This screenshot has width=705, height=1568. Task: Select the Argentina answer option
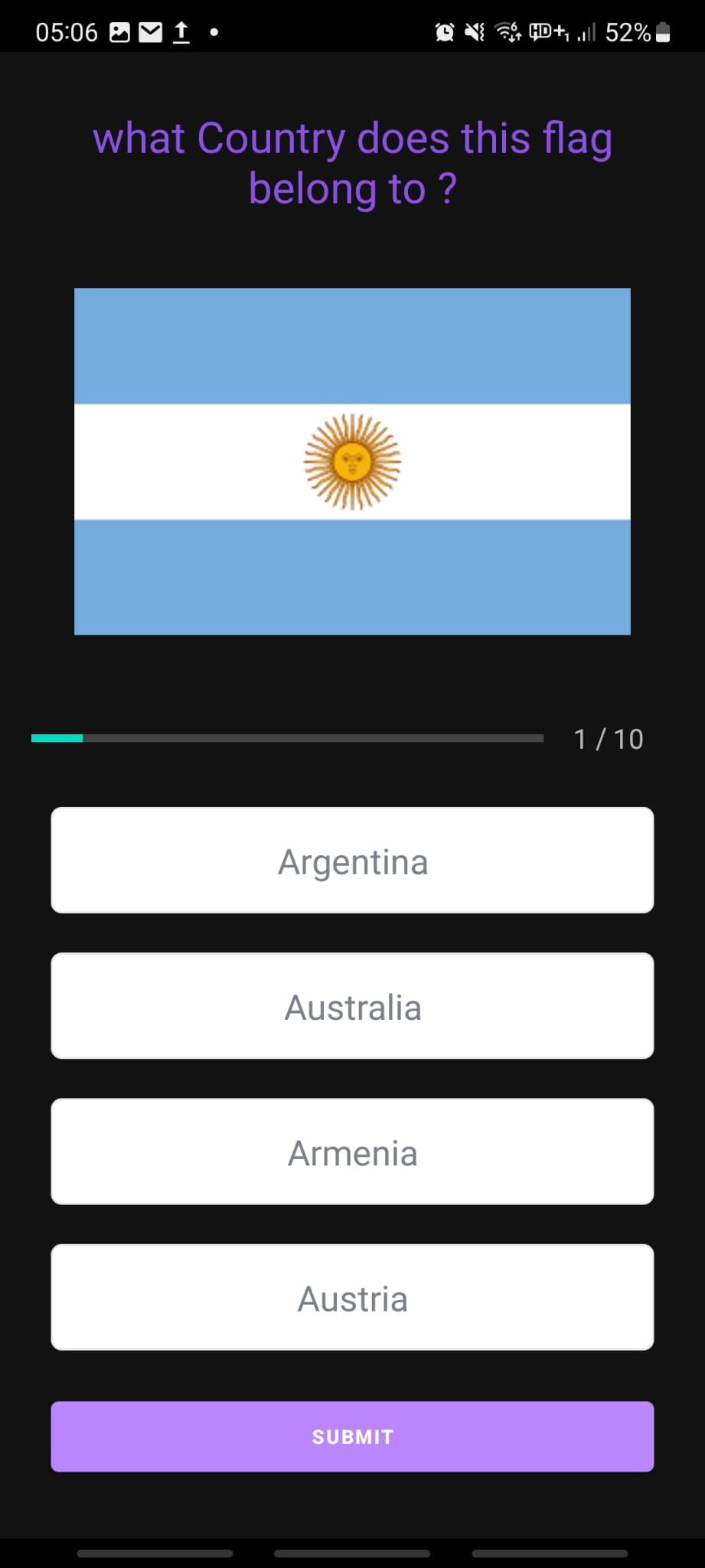(352, 860)
